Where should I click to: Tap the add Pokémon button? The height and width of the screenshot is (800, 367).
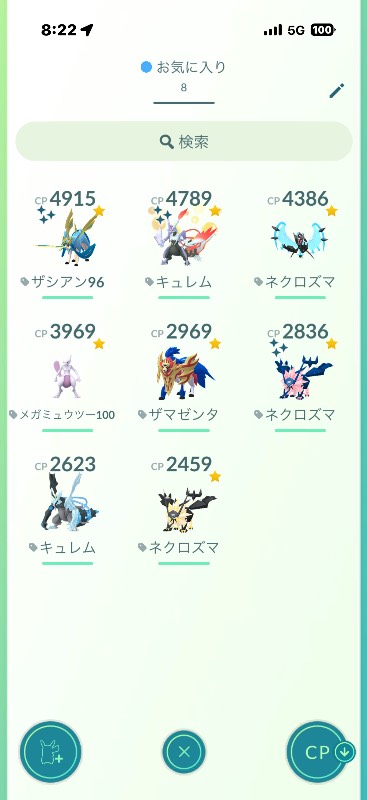tap(51, 752)
